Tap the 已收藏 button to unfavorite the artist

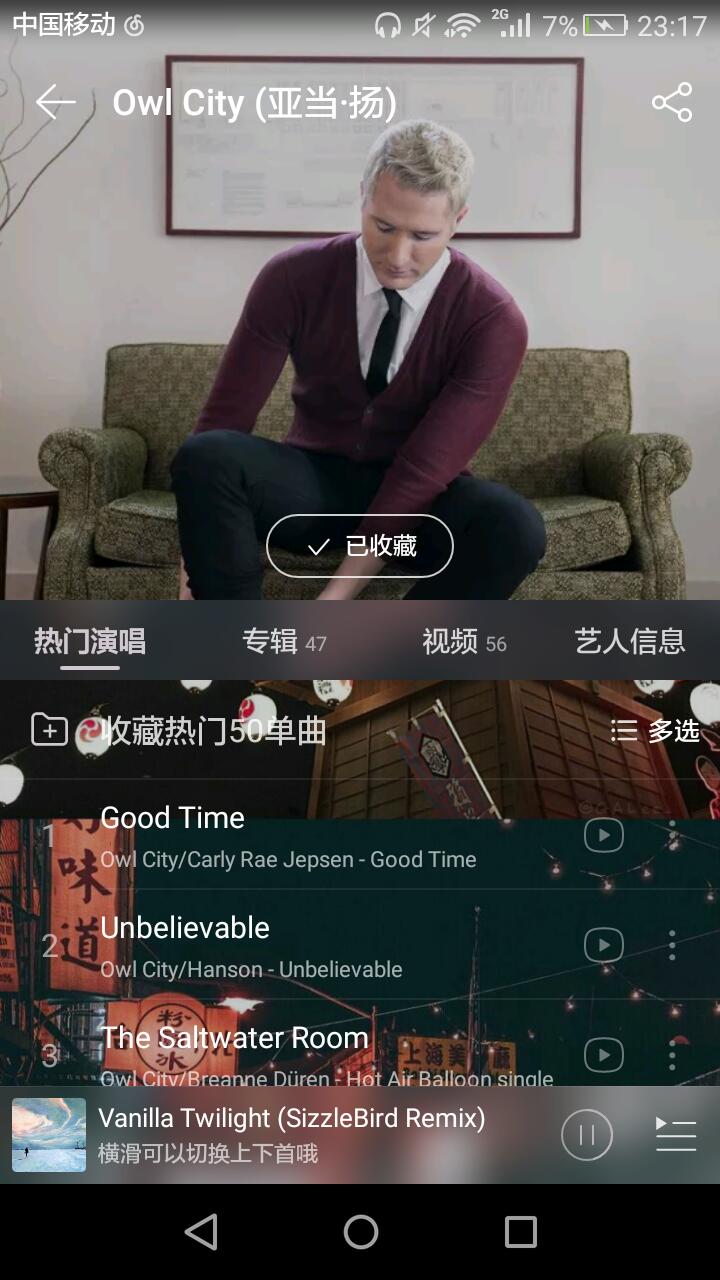tap(360, 546)
